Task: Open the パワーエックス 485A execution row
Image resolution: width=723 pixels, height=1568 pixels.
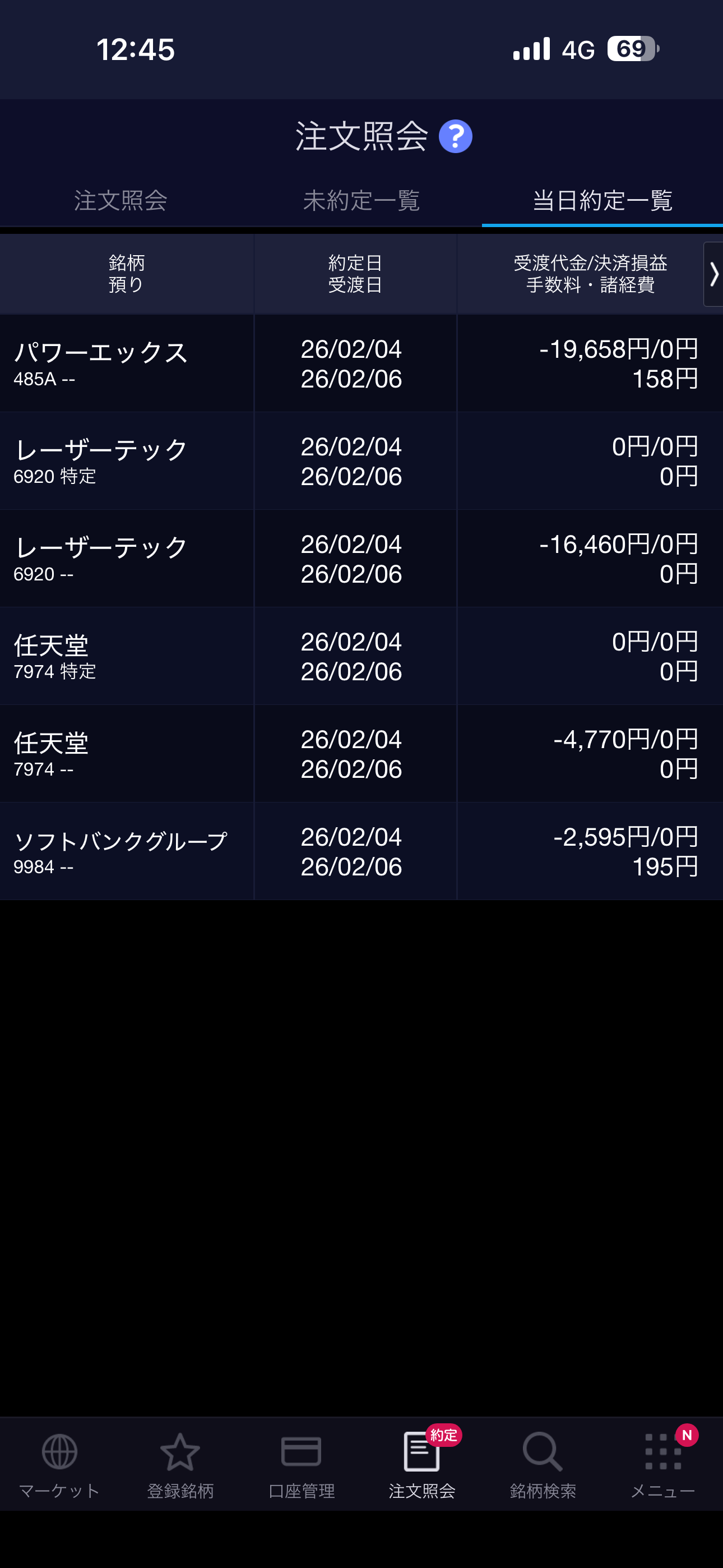Action: coord(361,363)
